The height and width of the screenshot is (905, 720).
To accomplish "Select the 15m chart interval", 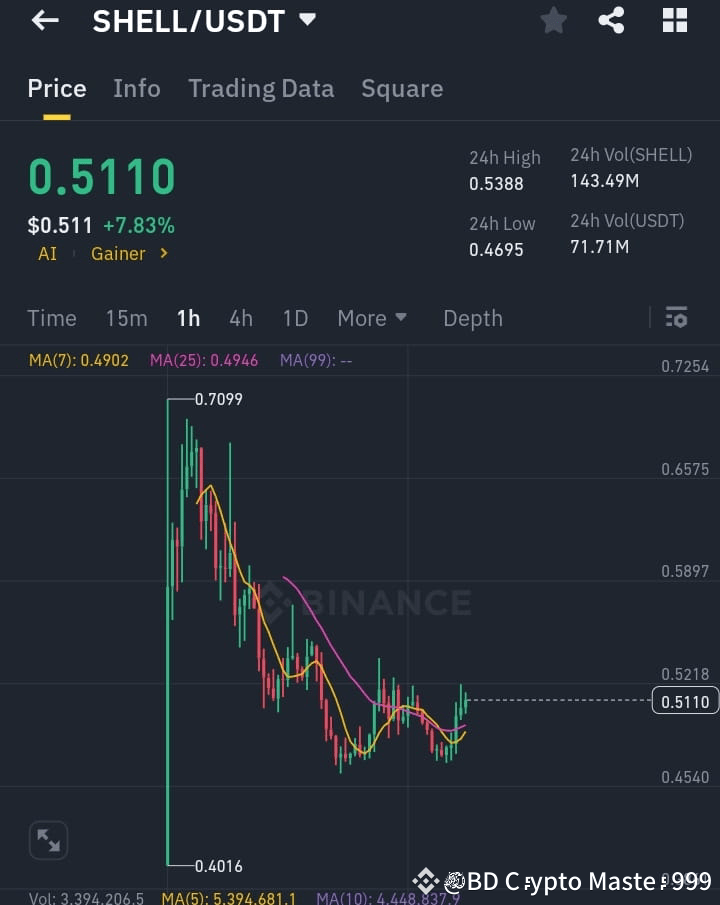I will pyautogui.click(x=126, y=318).
